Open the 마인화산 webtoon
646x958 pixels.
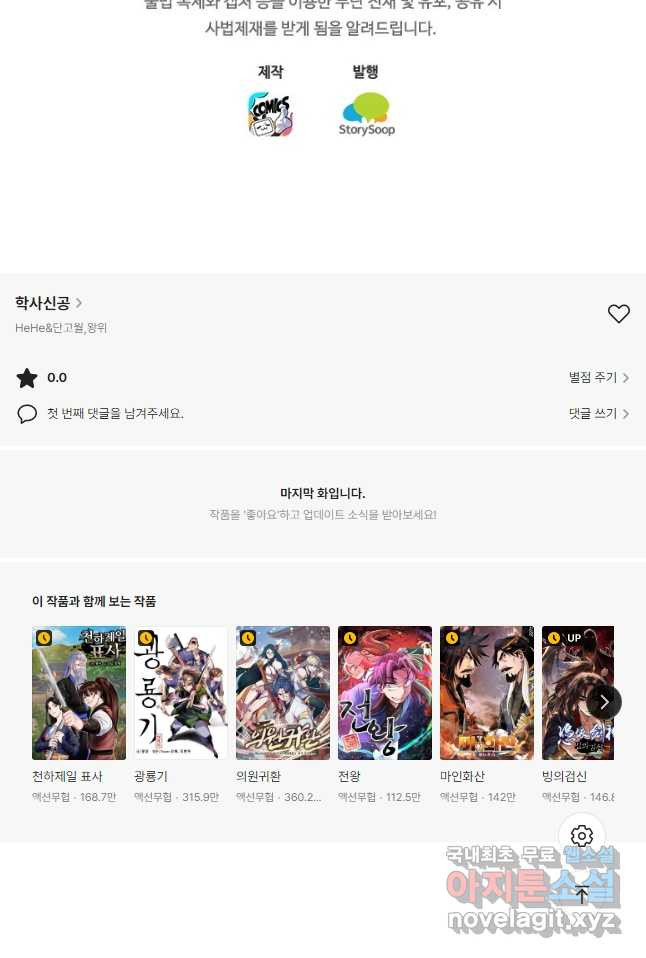(487, 693)
